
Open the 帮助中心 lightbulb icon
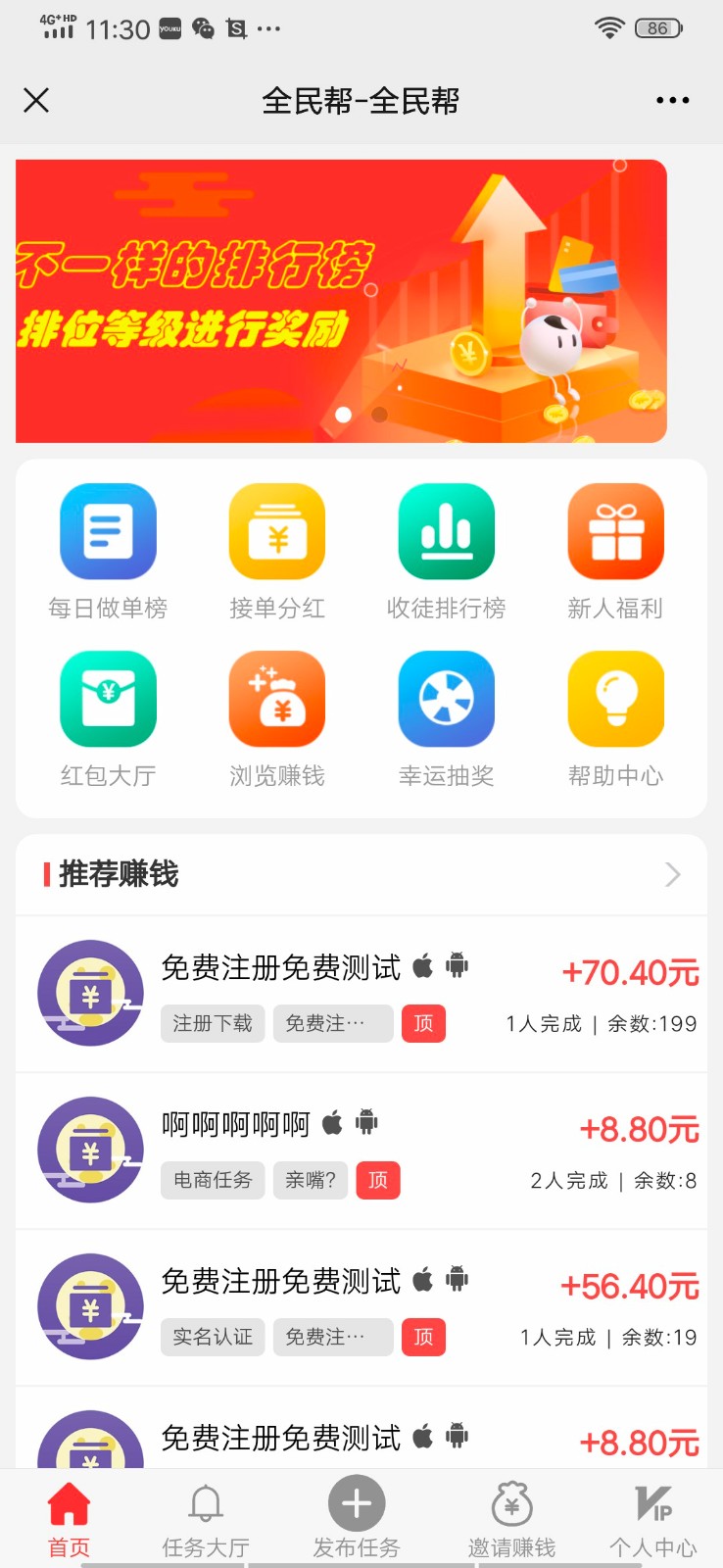tap(614, 699)
